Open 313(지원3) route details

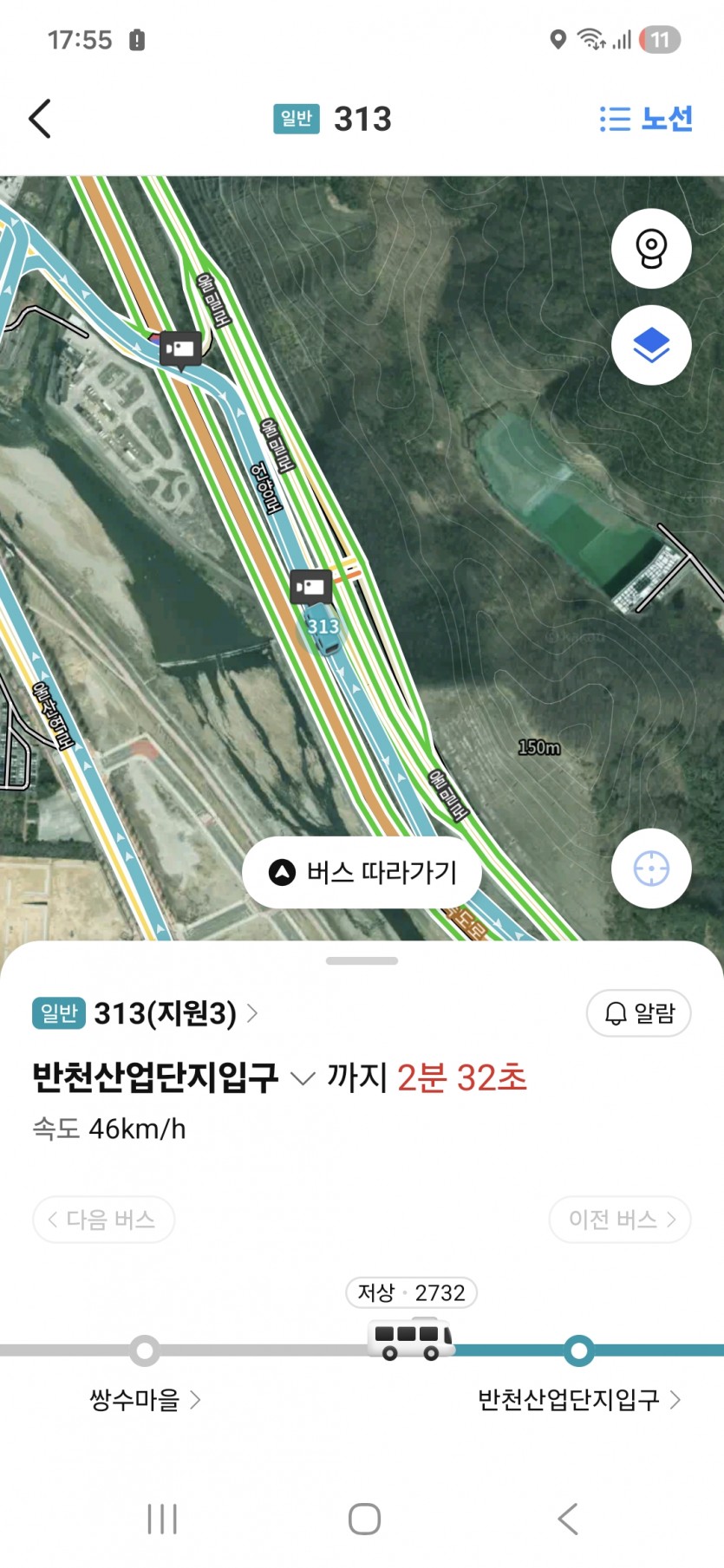pyautogui.click(x=165, y=1013)
